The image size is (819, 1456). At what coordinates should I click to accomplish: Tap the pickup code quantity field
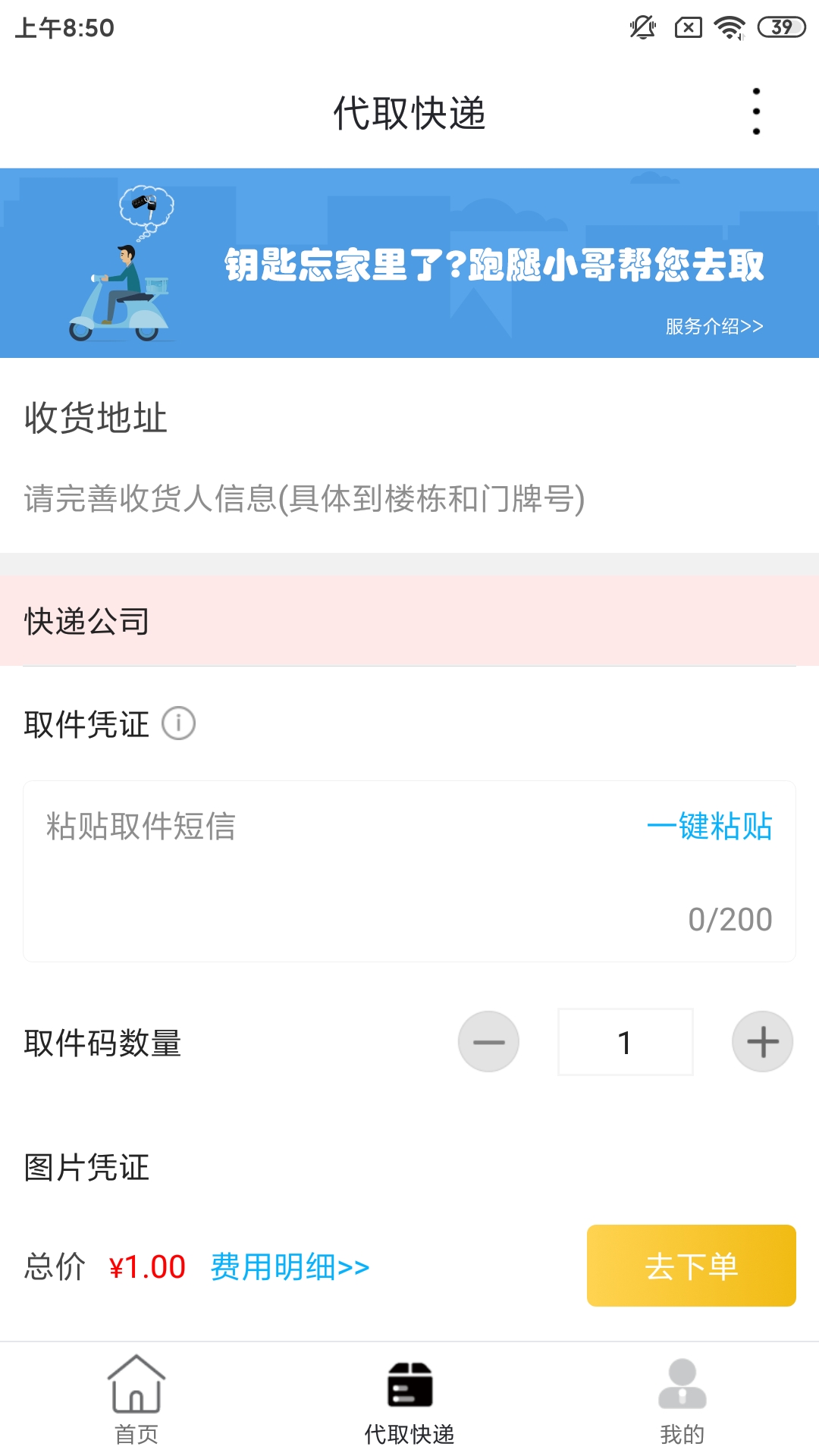625,1042
